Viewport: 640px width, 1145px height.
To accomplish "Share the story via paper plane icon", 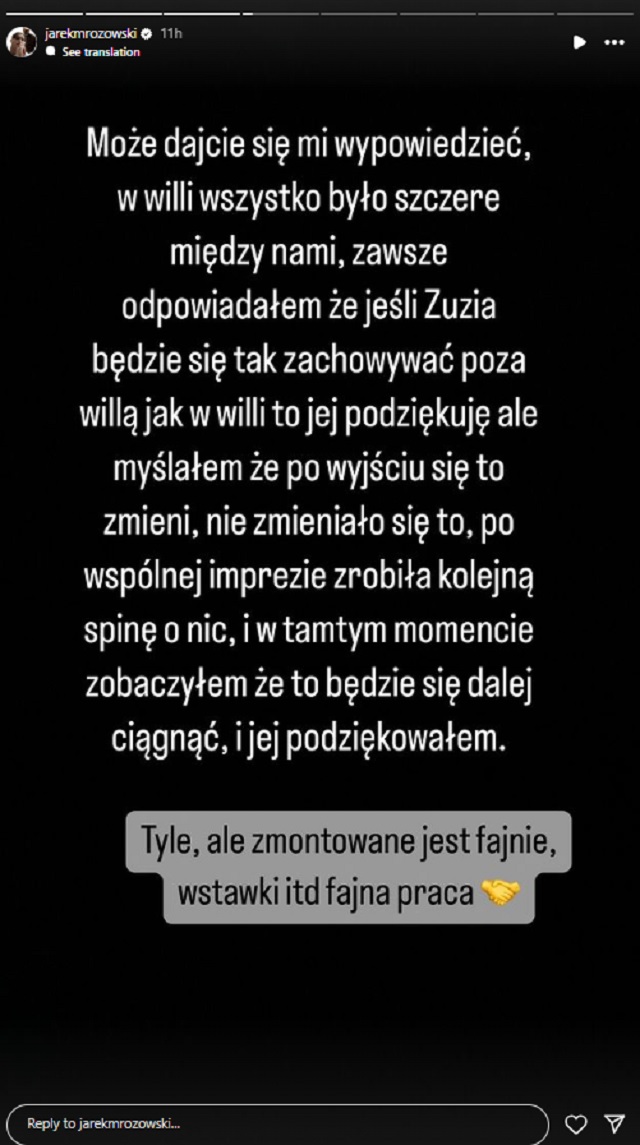I will (x=614, y=1123).
